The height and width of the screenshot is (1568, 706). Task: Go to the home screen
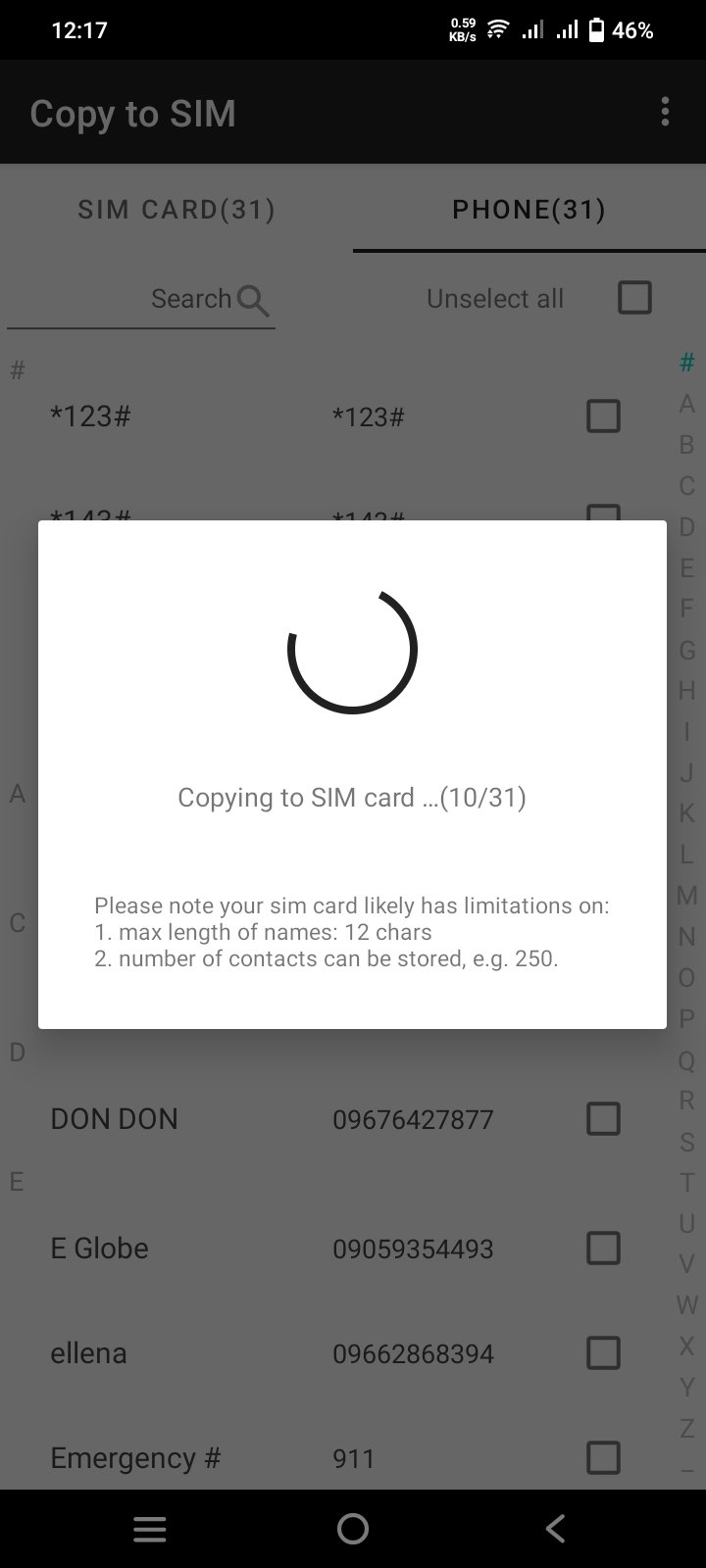click(353, 1528)
